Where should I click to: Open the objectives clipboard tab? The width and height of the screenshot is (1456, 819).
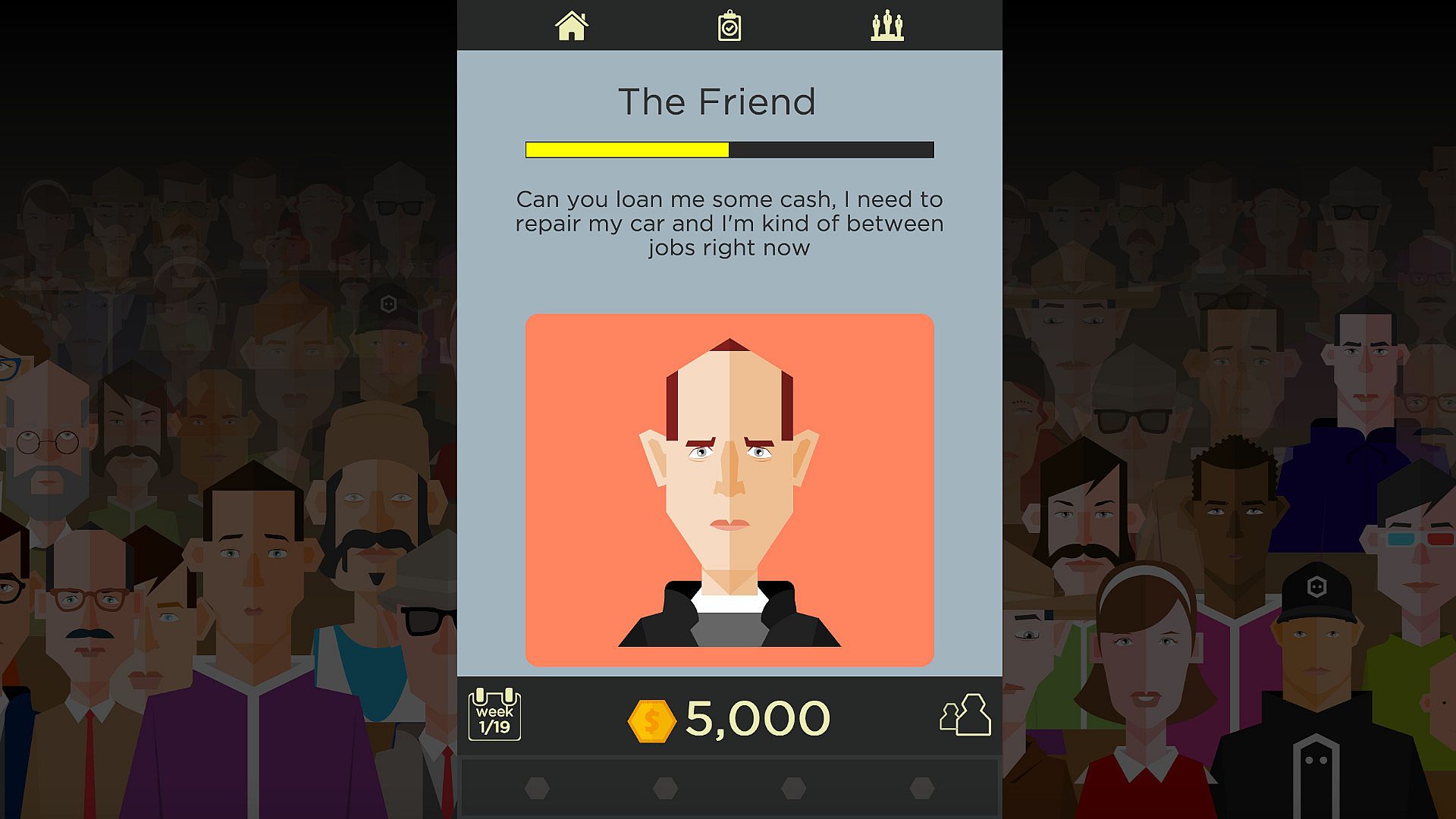coord(729,26)
